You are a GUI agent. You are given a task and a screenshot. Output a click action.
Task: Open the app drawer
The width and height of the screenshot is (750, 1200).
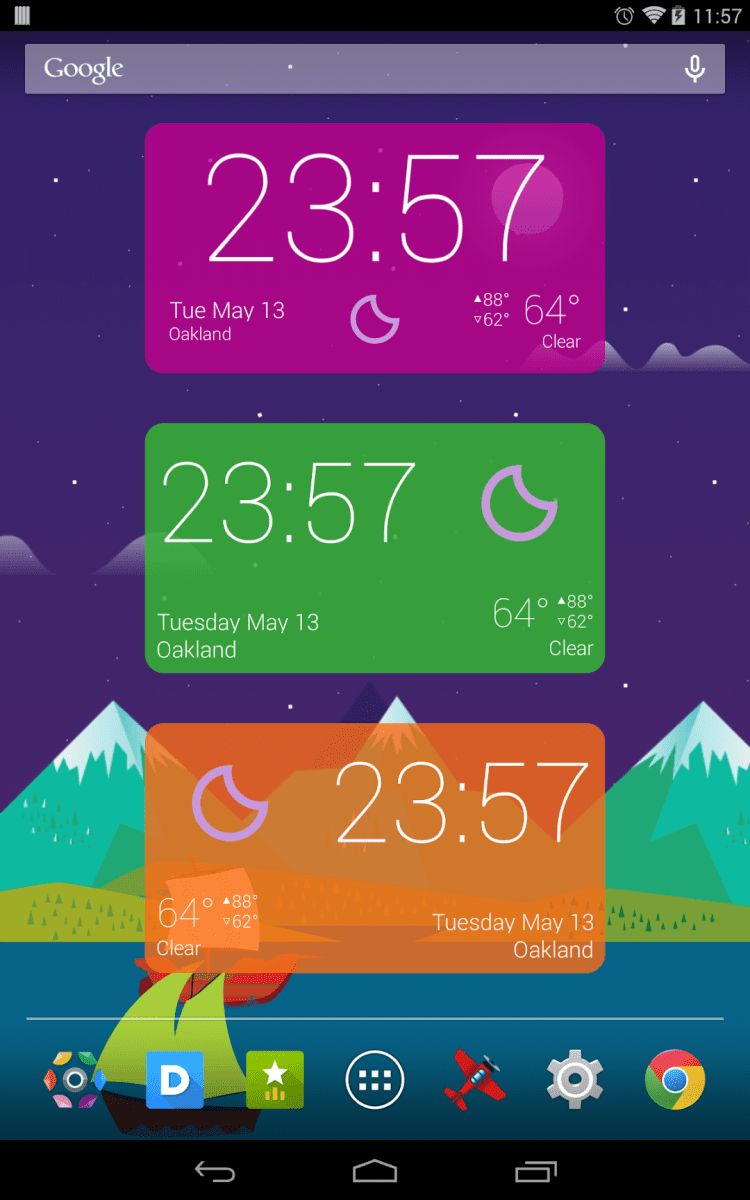click(x=375, y=1080)
